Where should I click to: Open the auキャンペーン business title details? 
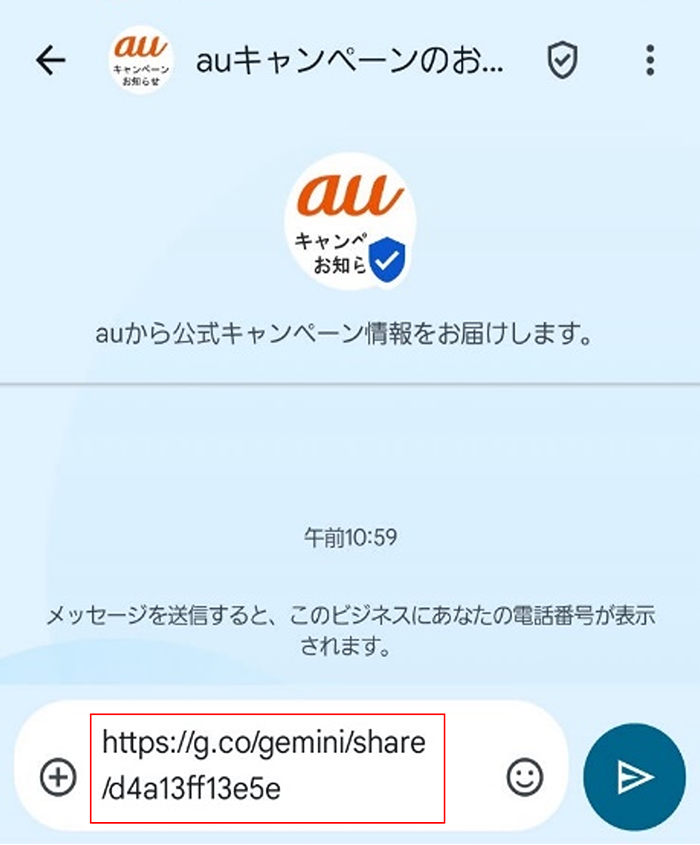tap(350, 62)
